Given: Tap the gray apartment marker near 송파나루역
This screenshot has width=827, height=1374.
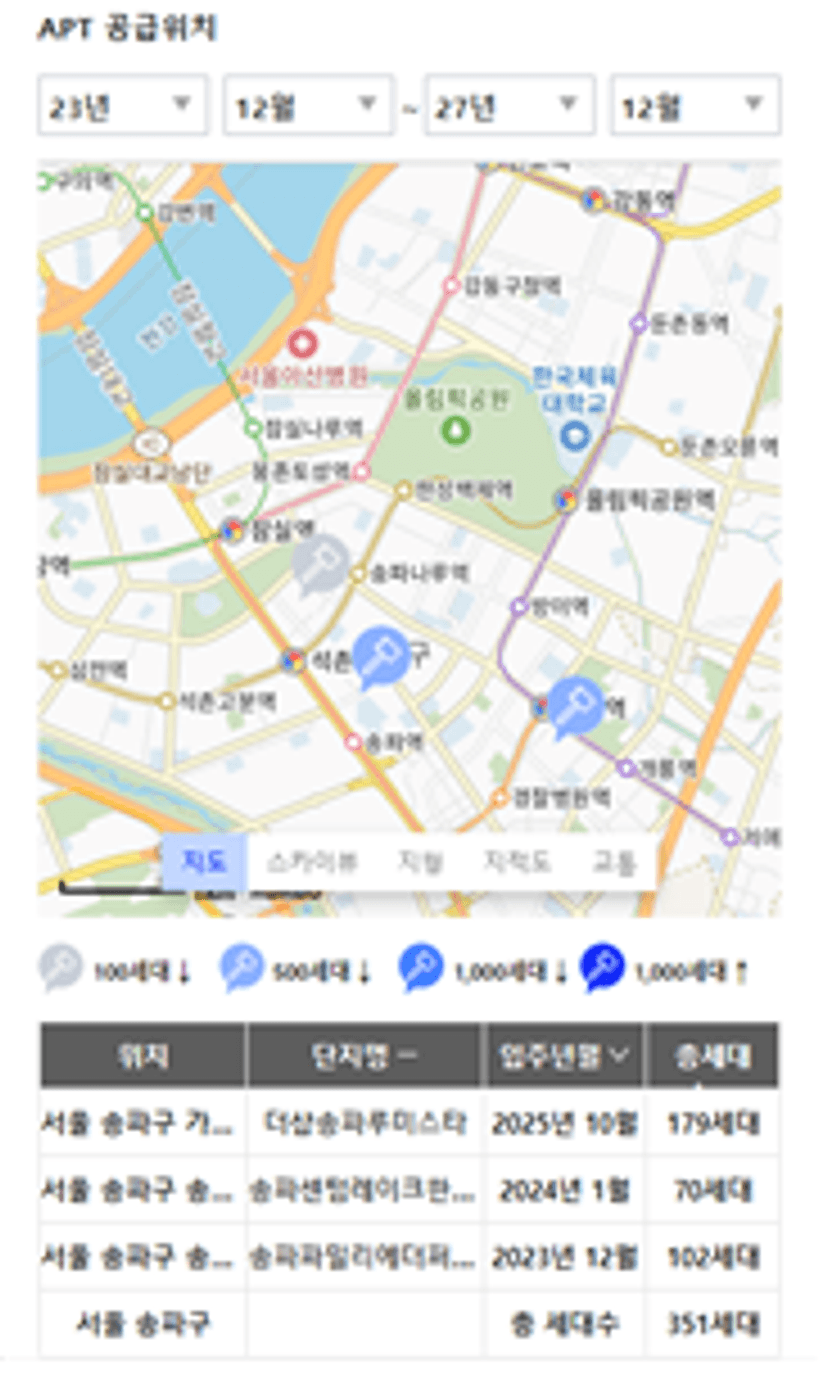Looking at the screenshot, I should tap(321, 563).
